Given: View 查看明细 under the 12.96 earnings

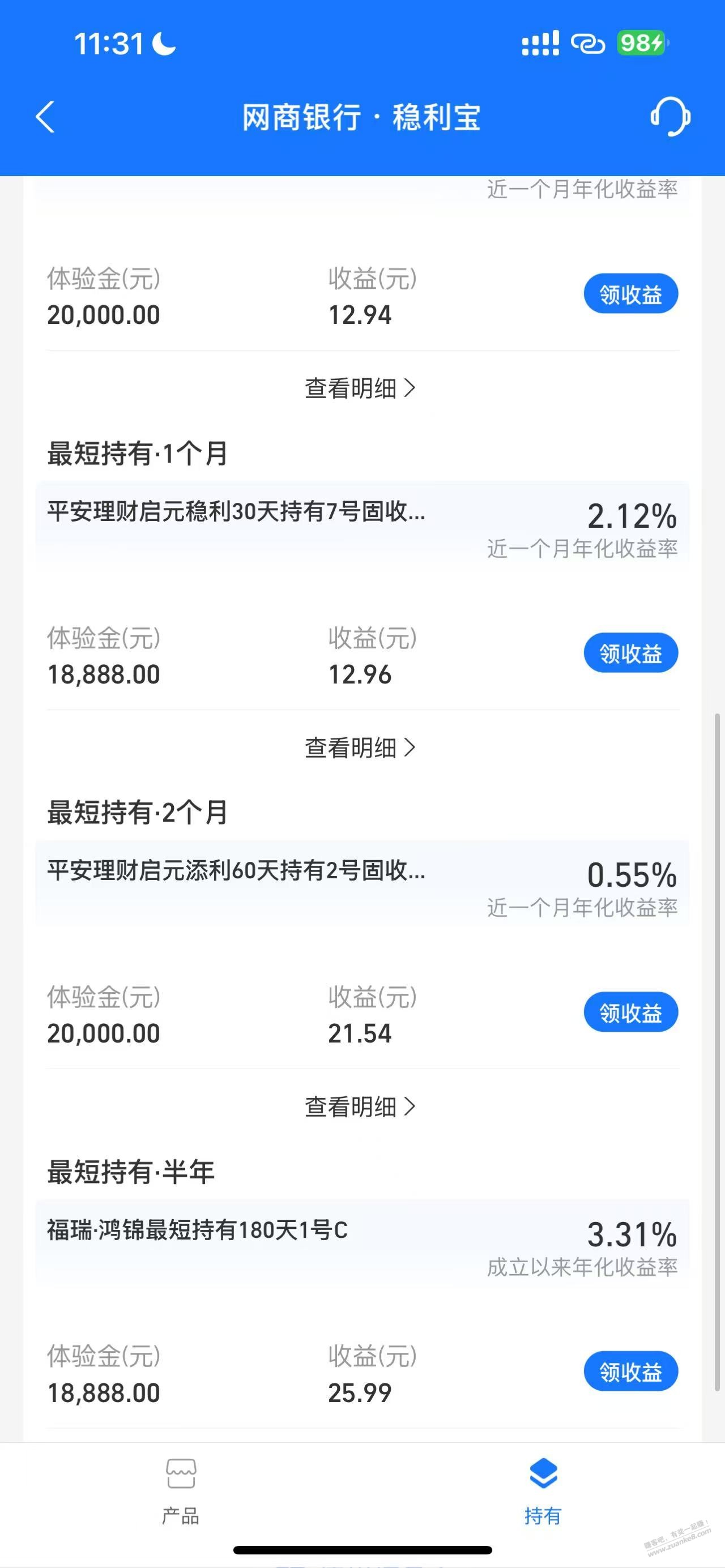Looking at the screenshot, I should (x=360, y=747).
